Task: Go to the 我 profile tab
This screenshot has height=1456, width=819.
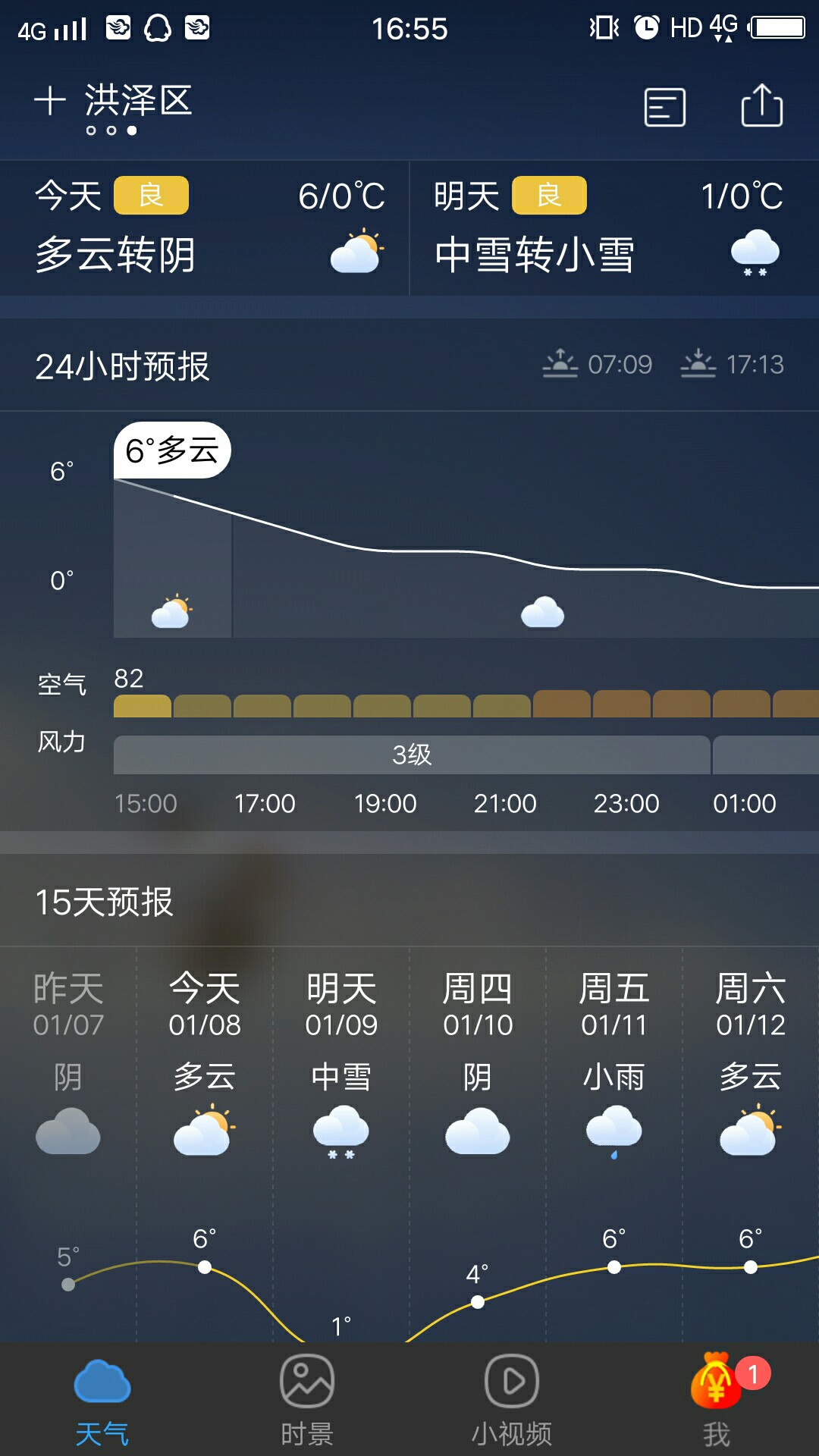Action: pyautogui.click(x=717, y=1400)
